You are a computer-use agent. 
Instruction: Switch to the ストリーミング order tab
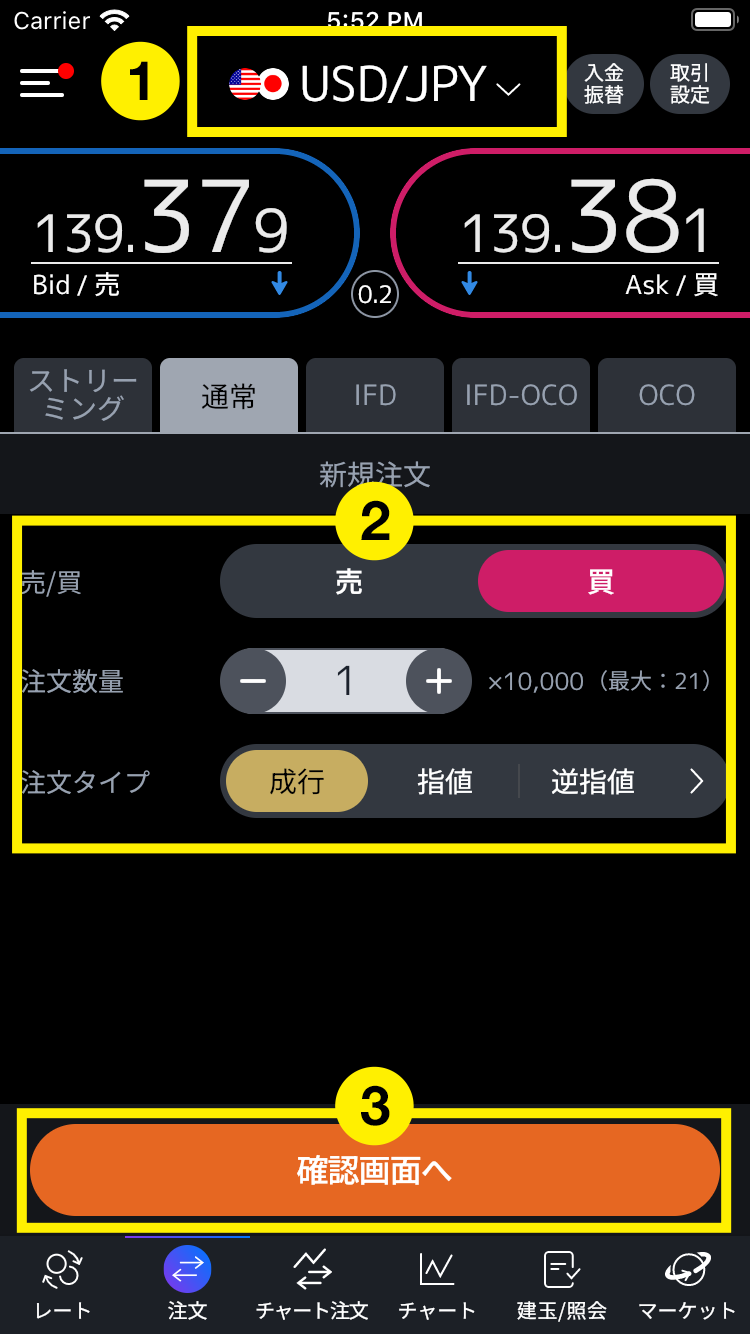tap(83, 395)
